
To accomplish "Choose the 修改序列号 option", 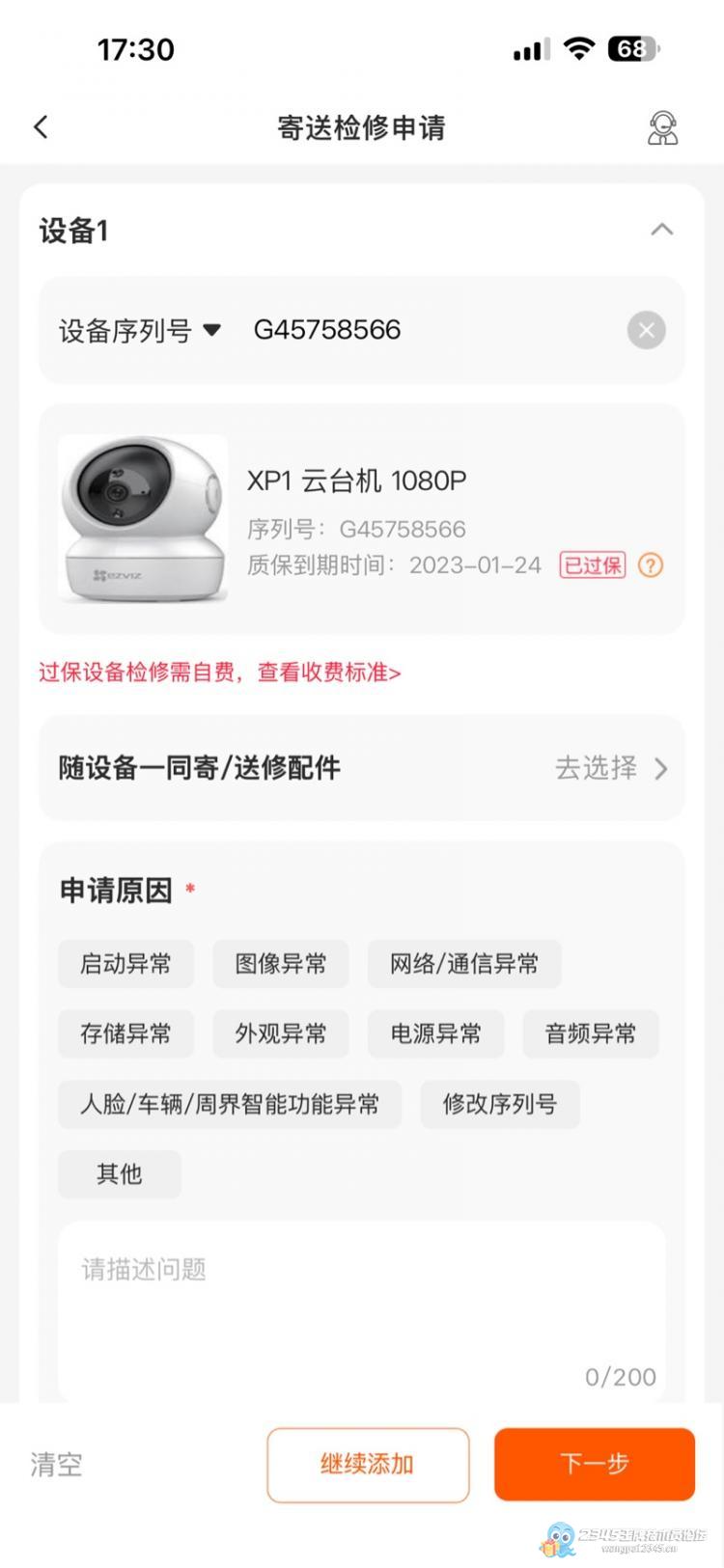I will (499, 1105).
